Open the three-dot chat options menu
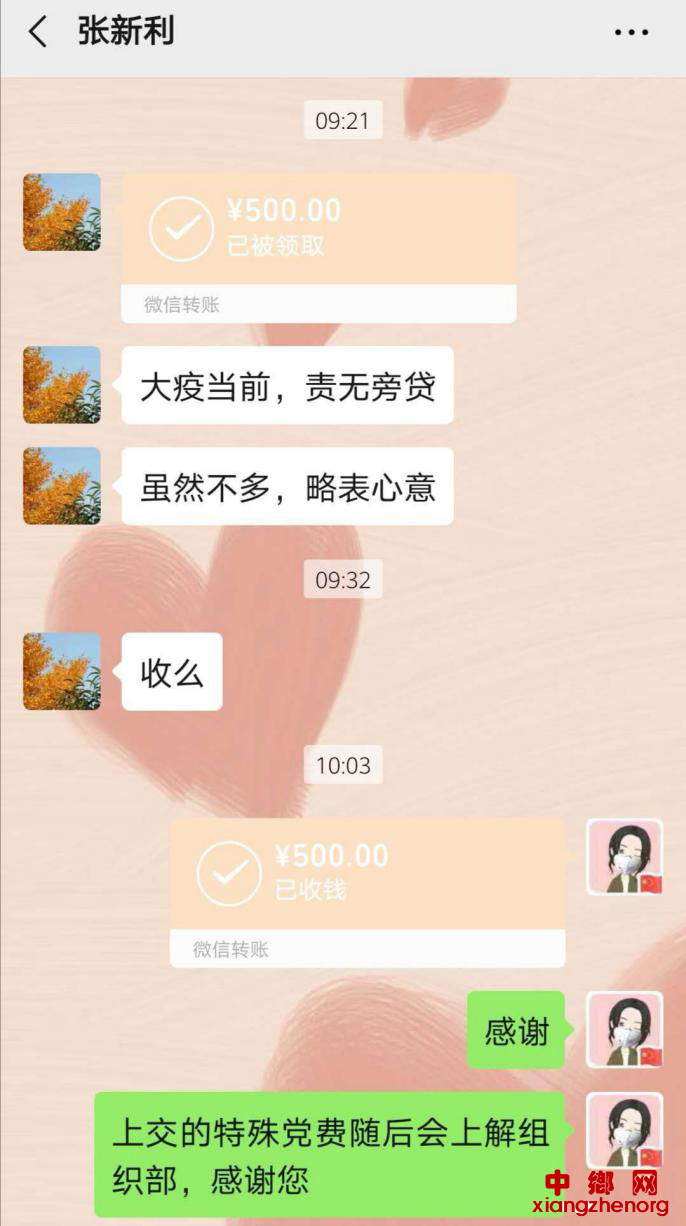The height and width of the screenshot is (1226, 686). pyautogui.click(x=631, y=32)
